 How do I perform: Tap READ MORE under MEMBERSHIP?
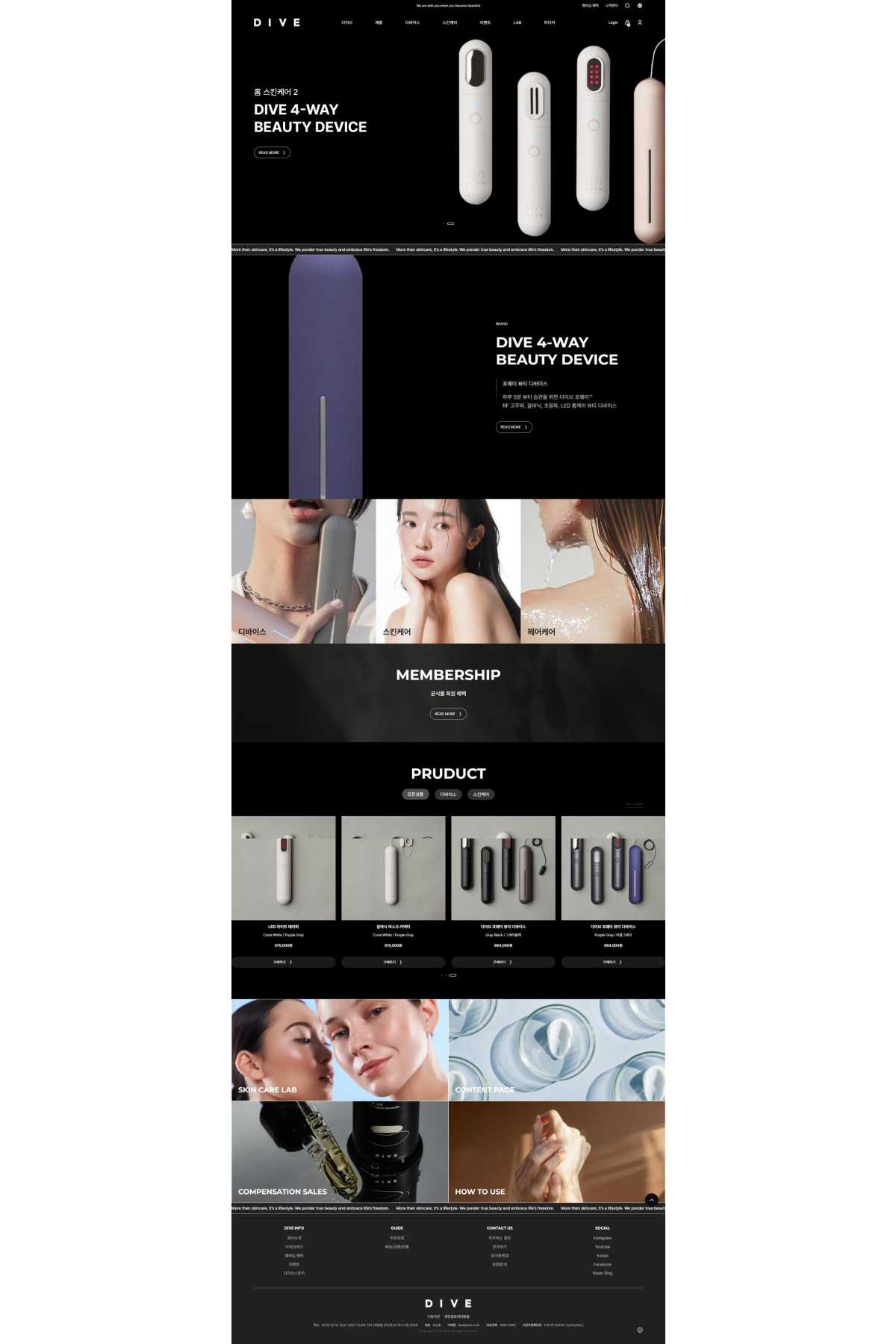tap(448, 714)
